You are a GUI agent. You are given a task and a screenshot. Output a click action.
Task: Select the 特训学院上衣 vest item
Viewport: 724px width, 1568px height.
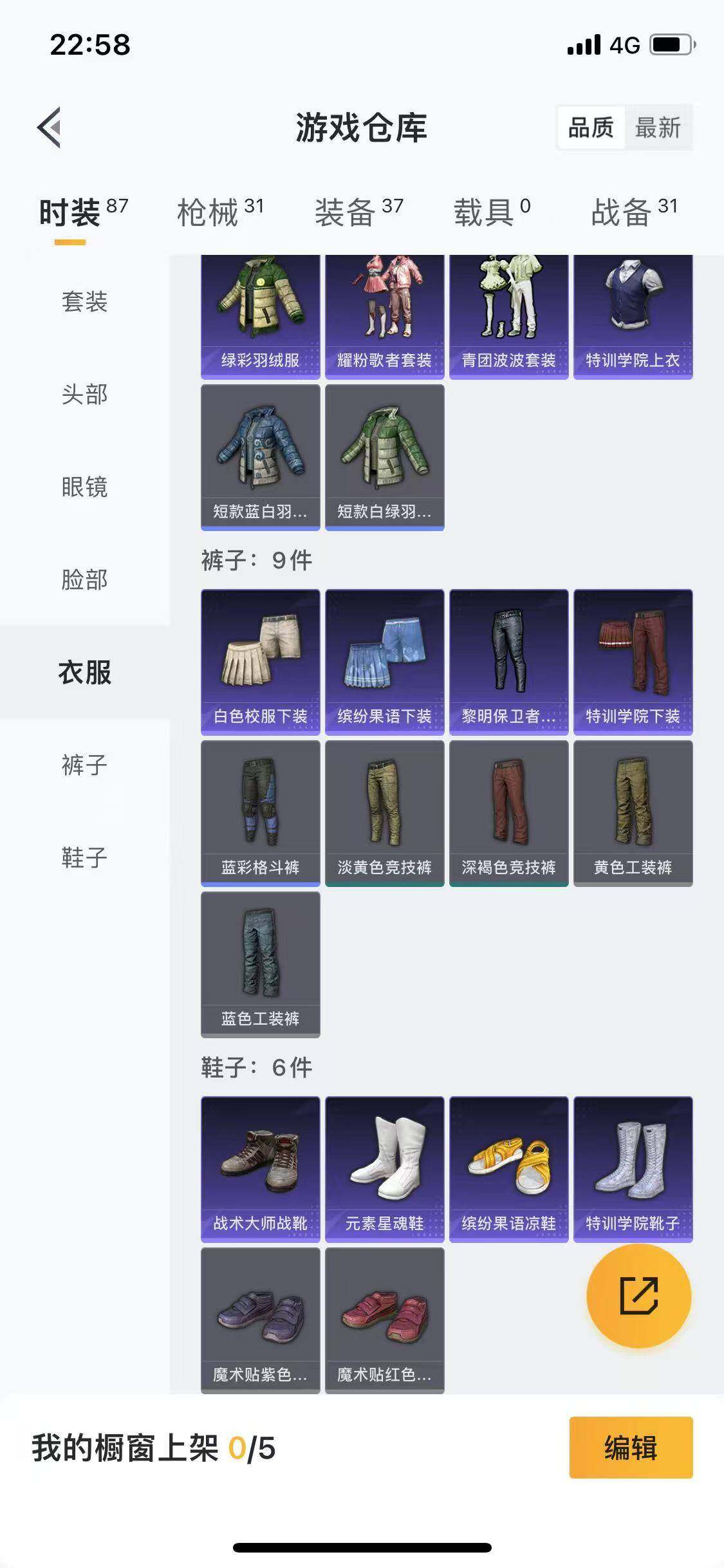pyautogui.click(x=633, y=315)
